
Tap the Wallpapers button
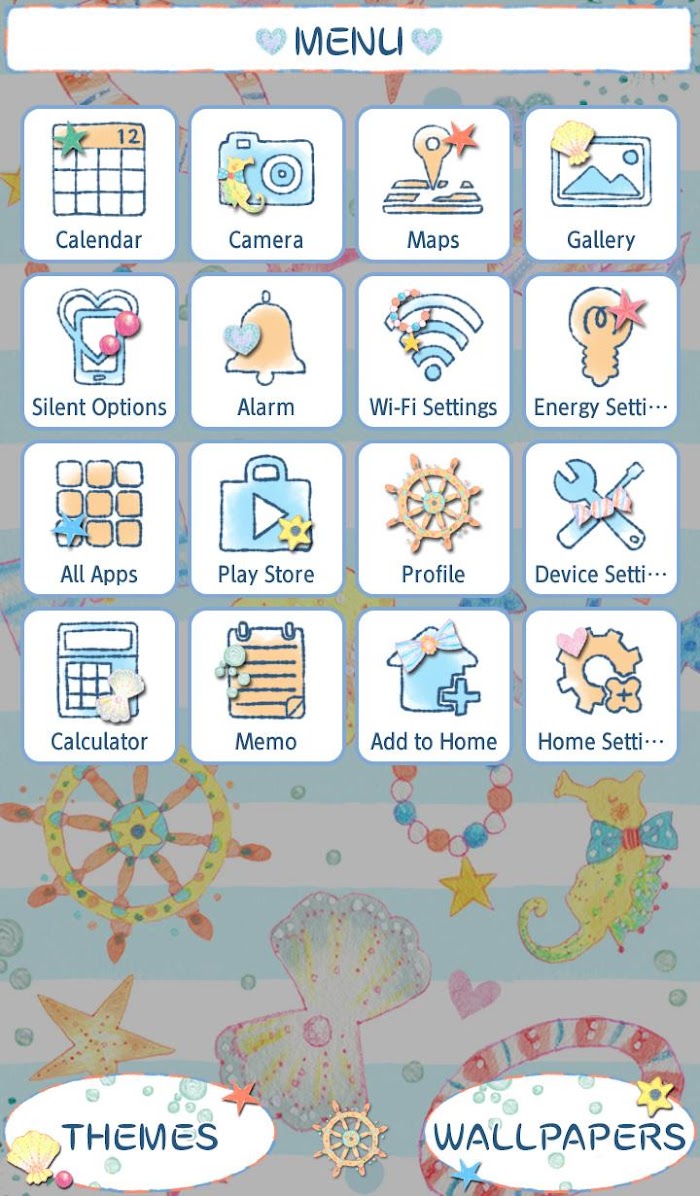tap(560, 1137)
